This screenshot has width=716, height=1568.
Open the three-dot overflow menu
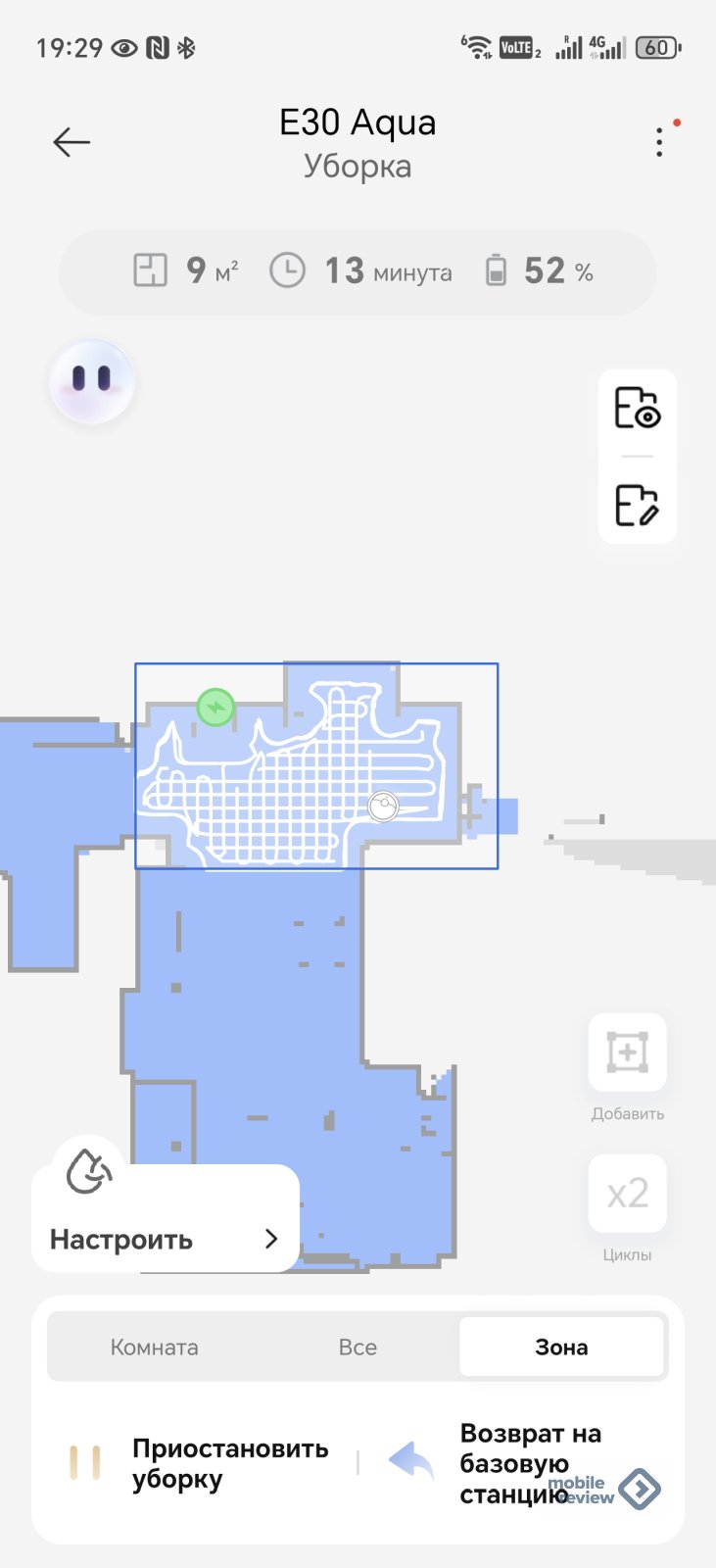pyautogui.click(x=659, y=142)
